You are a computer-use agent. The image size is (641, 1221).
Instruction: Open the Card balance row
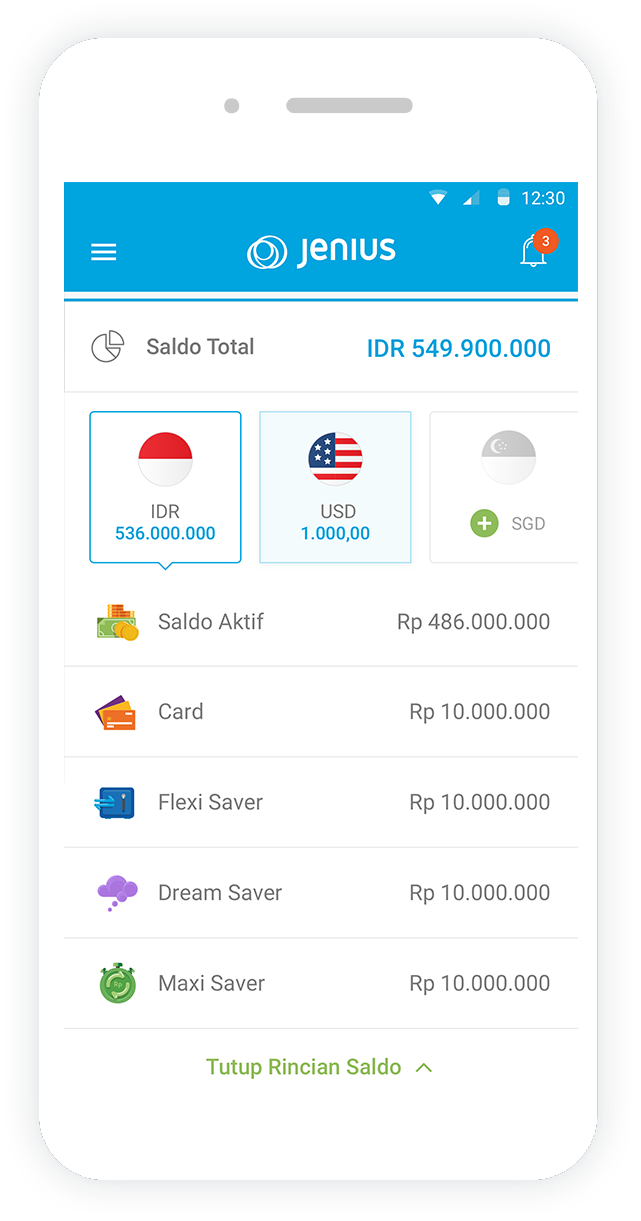(321, 712)
